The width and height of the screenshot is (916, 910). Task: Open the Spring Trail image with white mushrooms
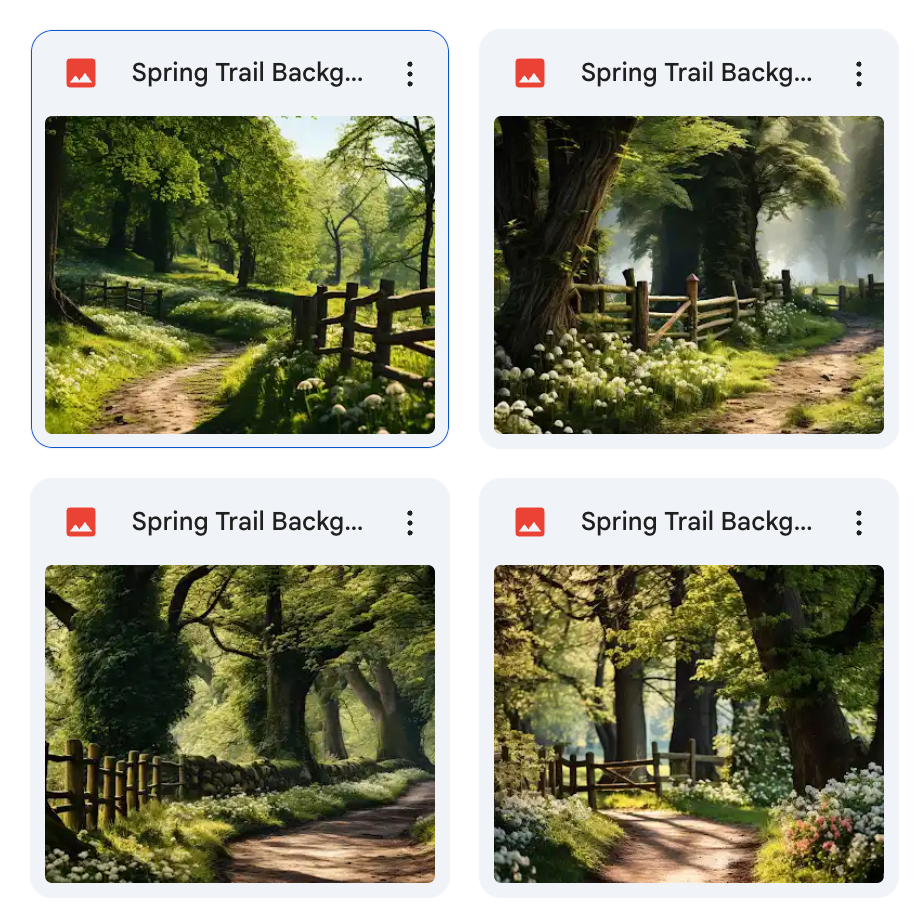(688, 274)
